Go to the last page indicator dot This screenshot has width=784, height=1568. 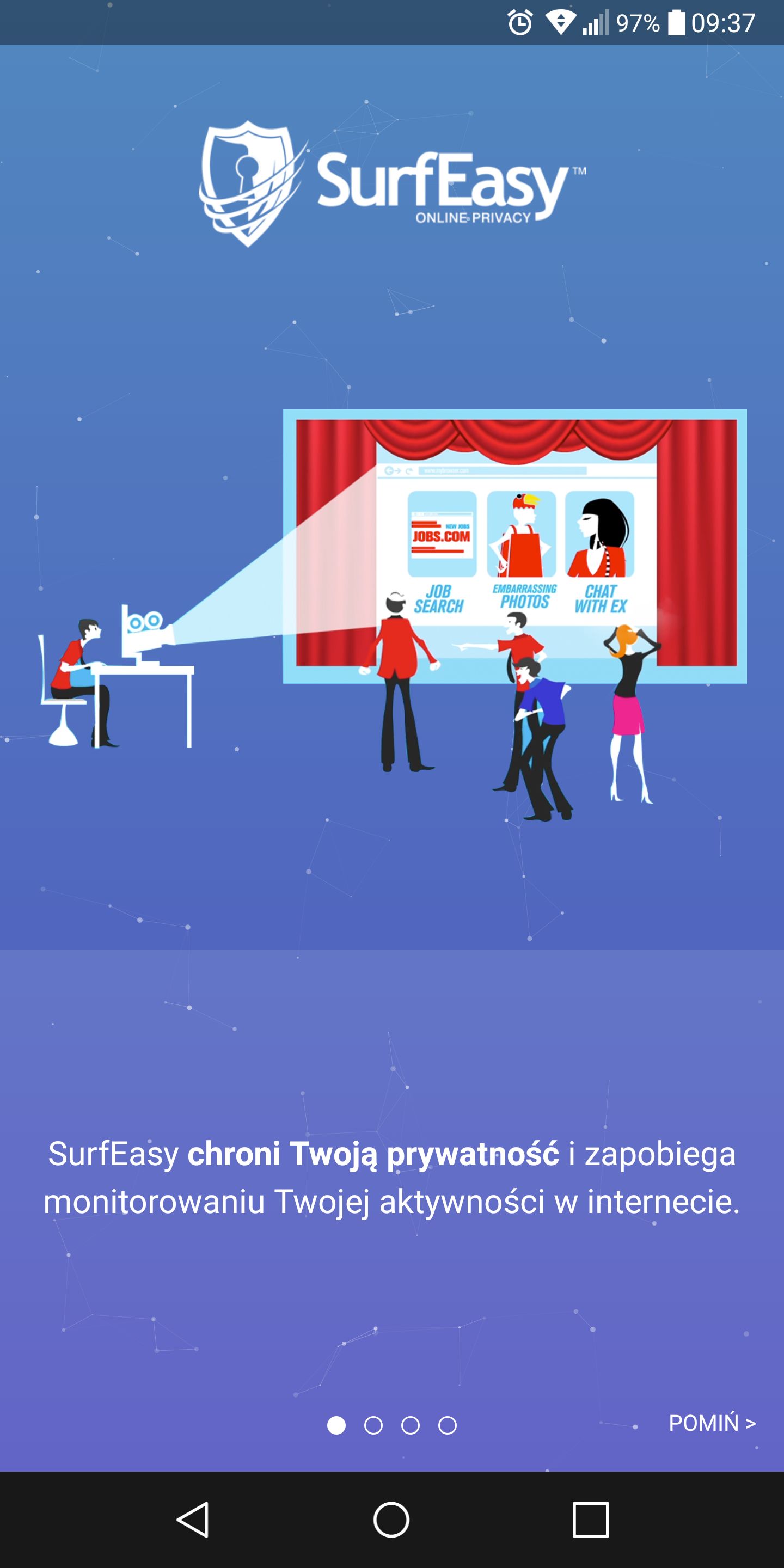(448, 1425)
